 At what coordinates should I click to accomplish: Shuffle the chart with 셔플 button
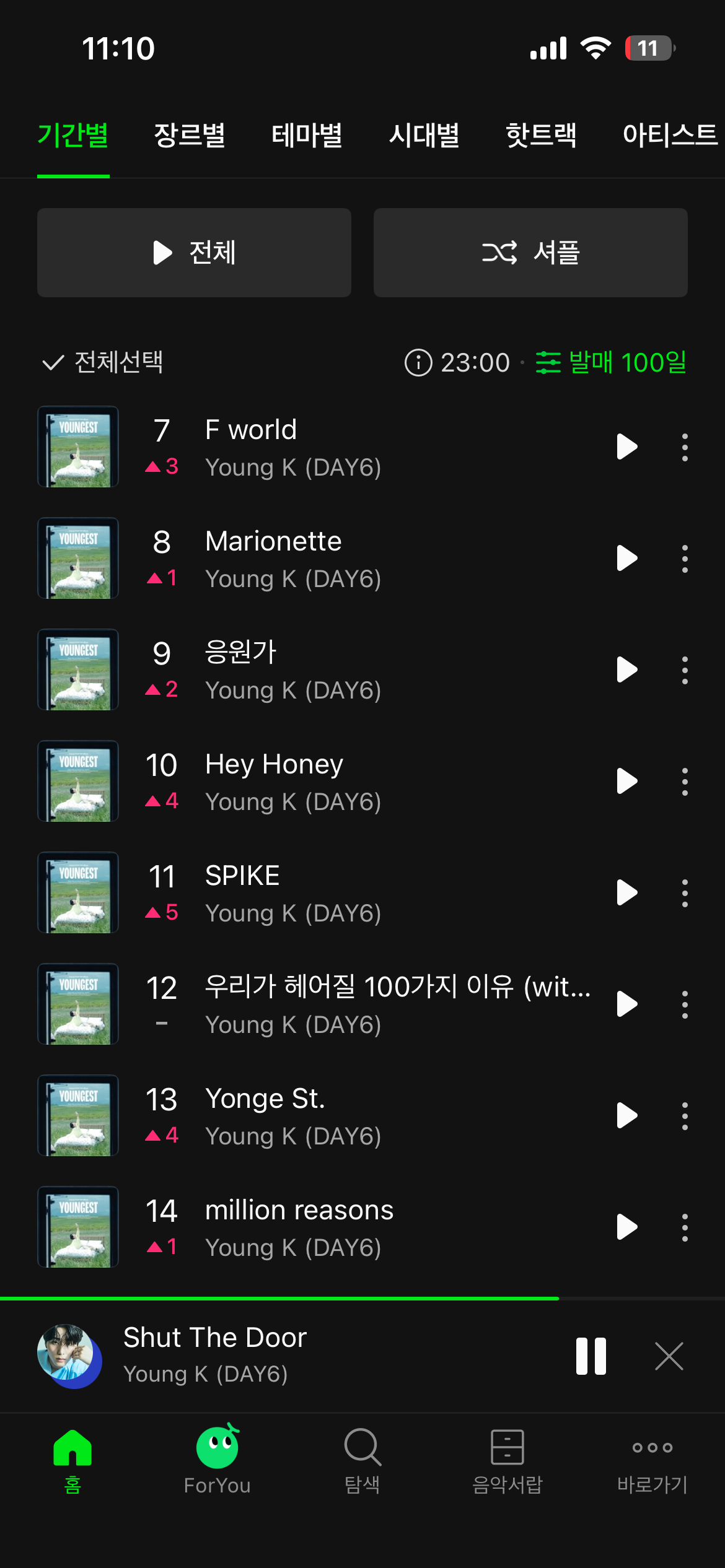530,253
